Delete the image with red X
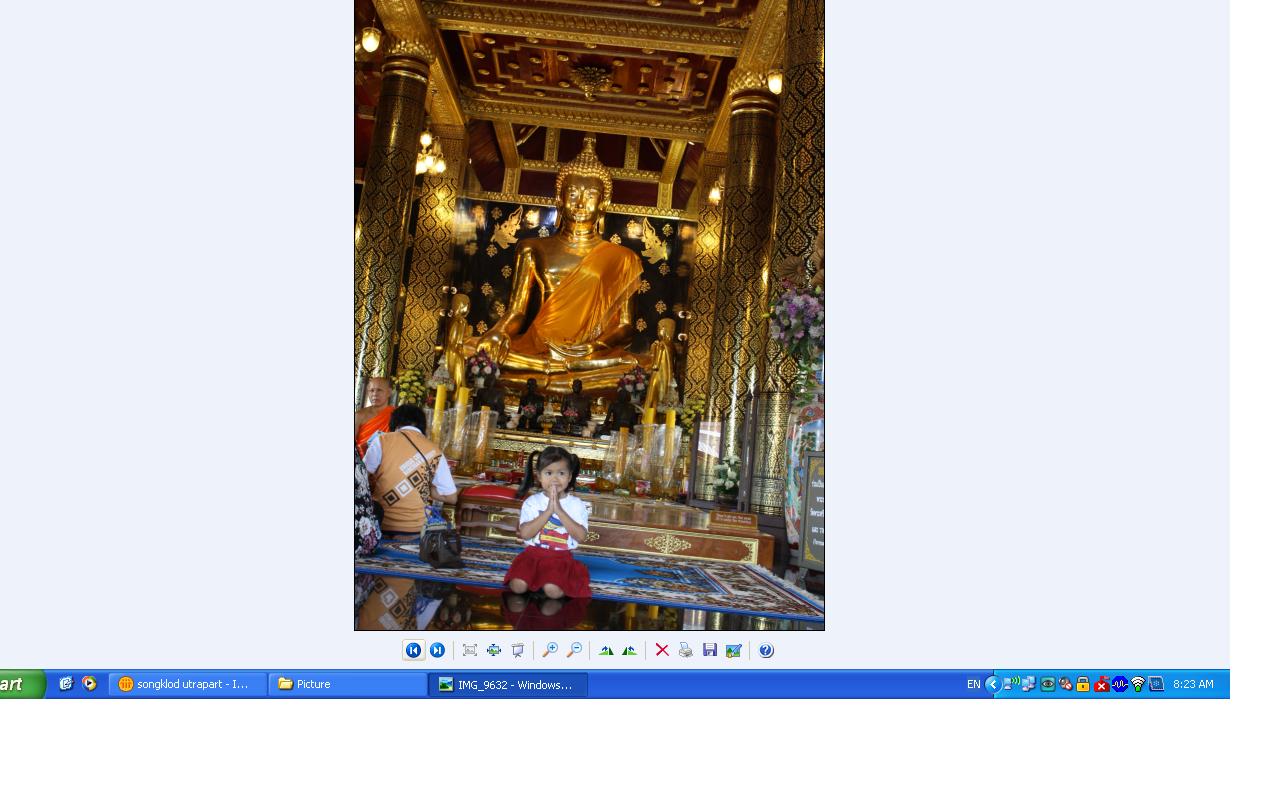Image resolution: width=1280 pixels, height=800 pixels. [x=662, y=651]
